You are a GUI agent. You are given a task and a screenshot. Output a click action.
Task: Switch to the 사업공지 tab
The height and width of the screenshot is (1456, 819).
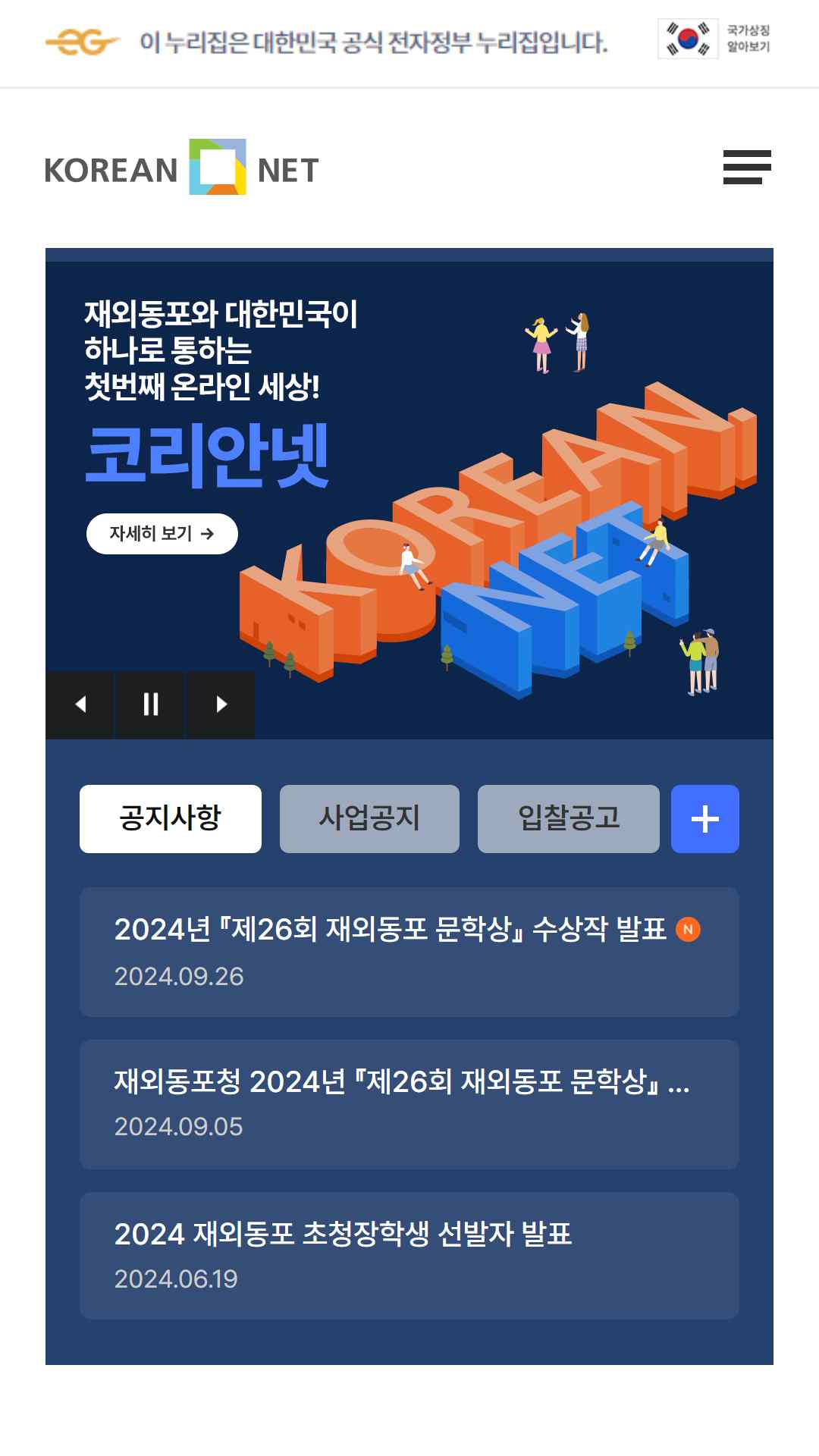tap(369, 819)
